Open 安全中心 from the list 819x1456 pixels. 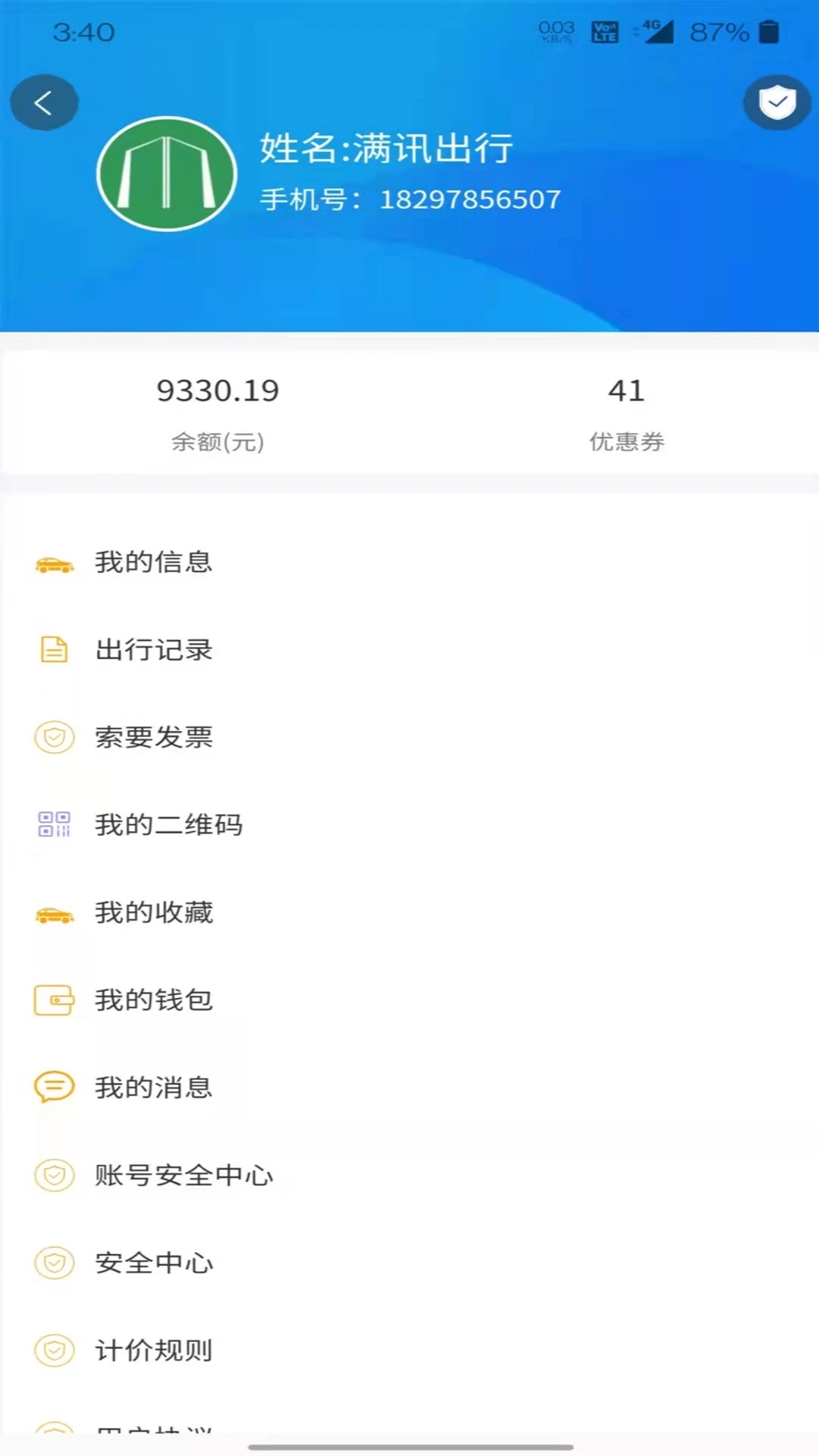(x=154, y=1262)
